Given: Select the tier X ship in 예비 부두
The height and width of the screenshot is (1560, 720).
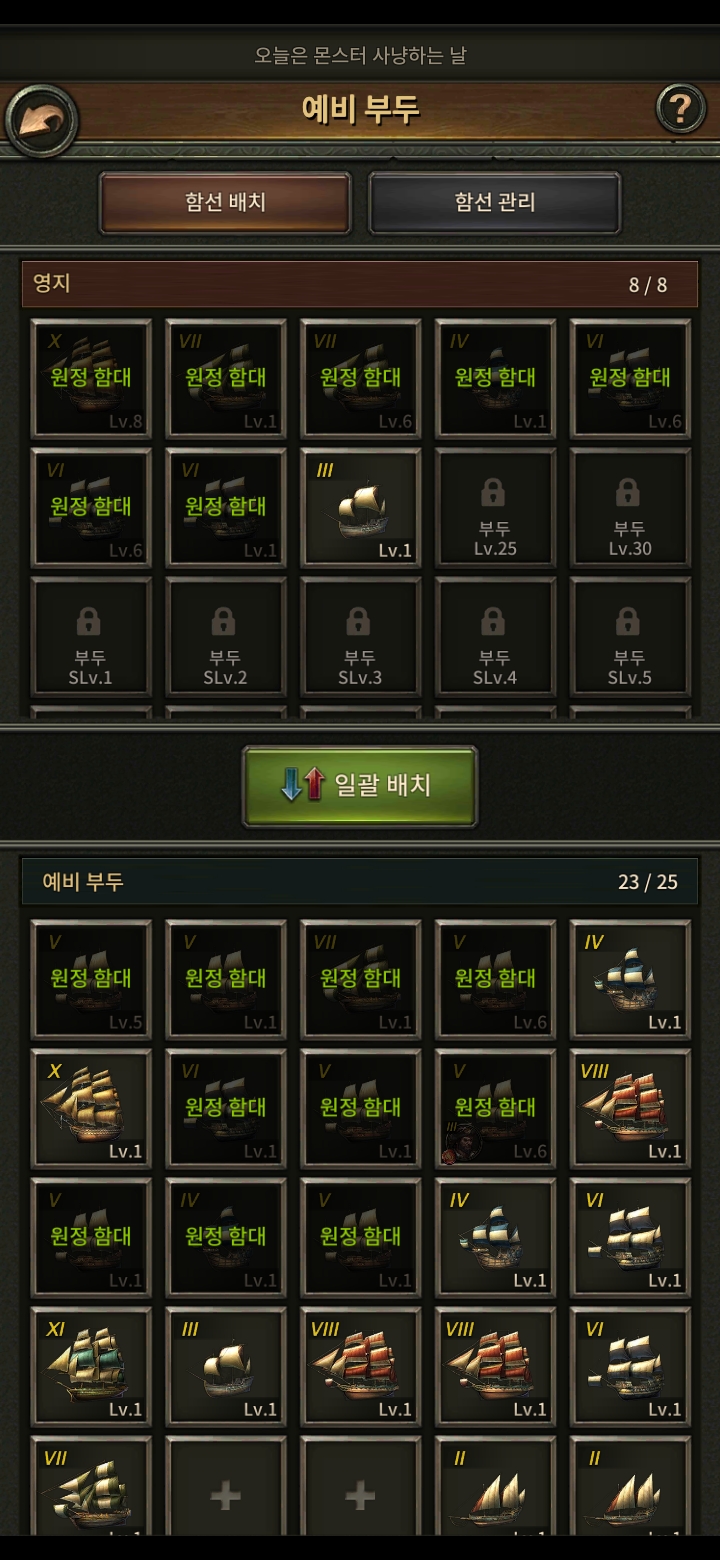Looking at the screenshot, I should 91,1108.
